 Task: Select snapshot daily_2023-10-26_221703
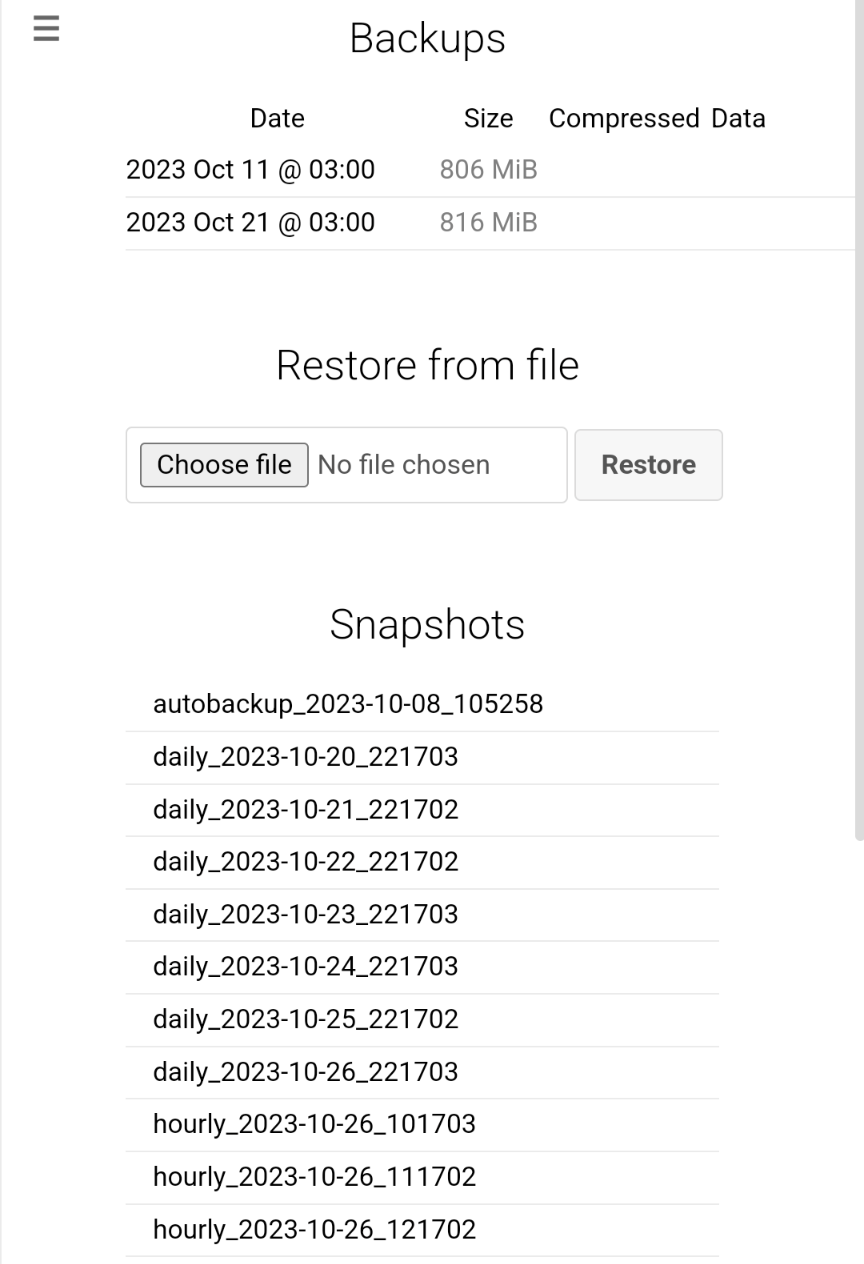tap(305, 1071)
